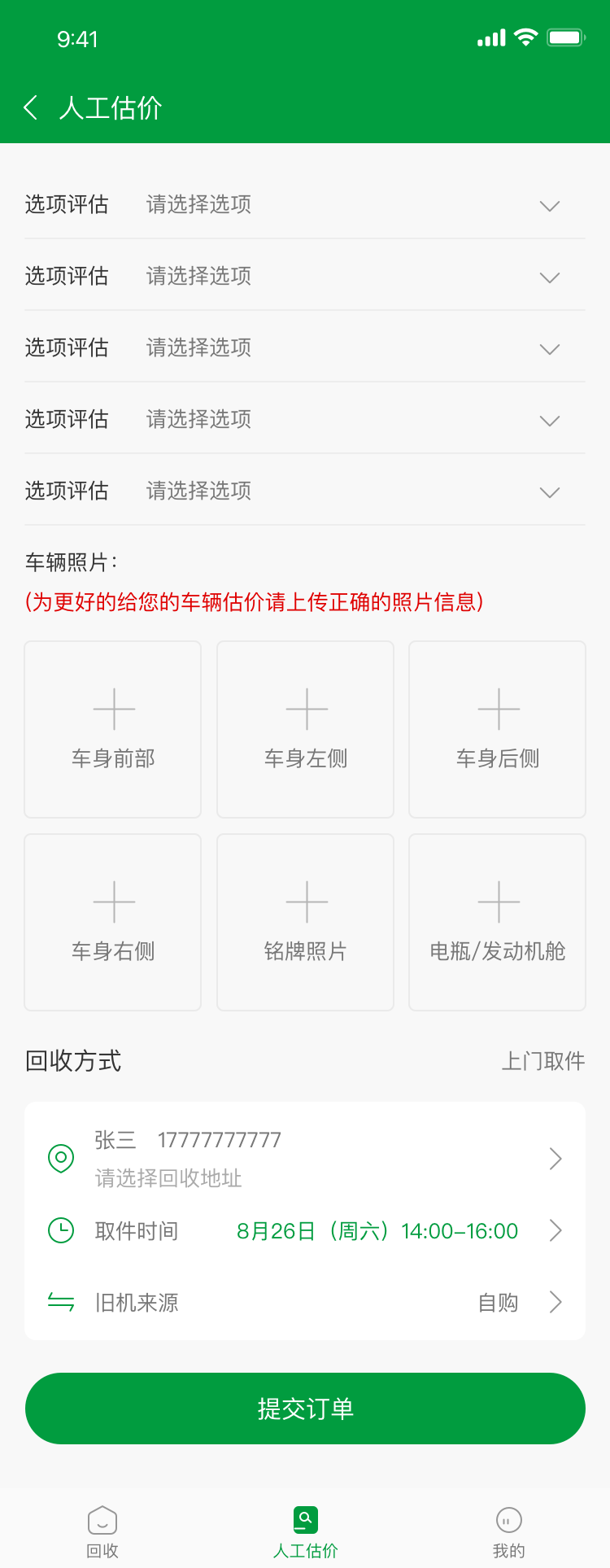Tap the 提交订单 button
This screenshot has width=610, height=1568.
point(305,1409)
